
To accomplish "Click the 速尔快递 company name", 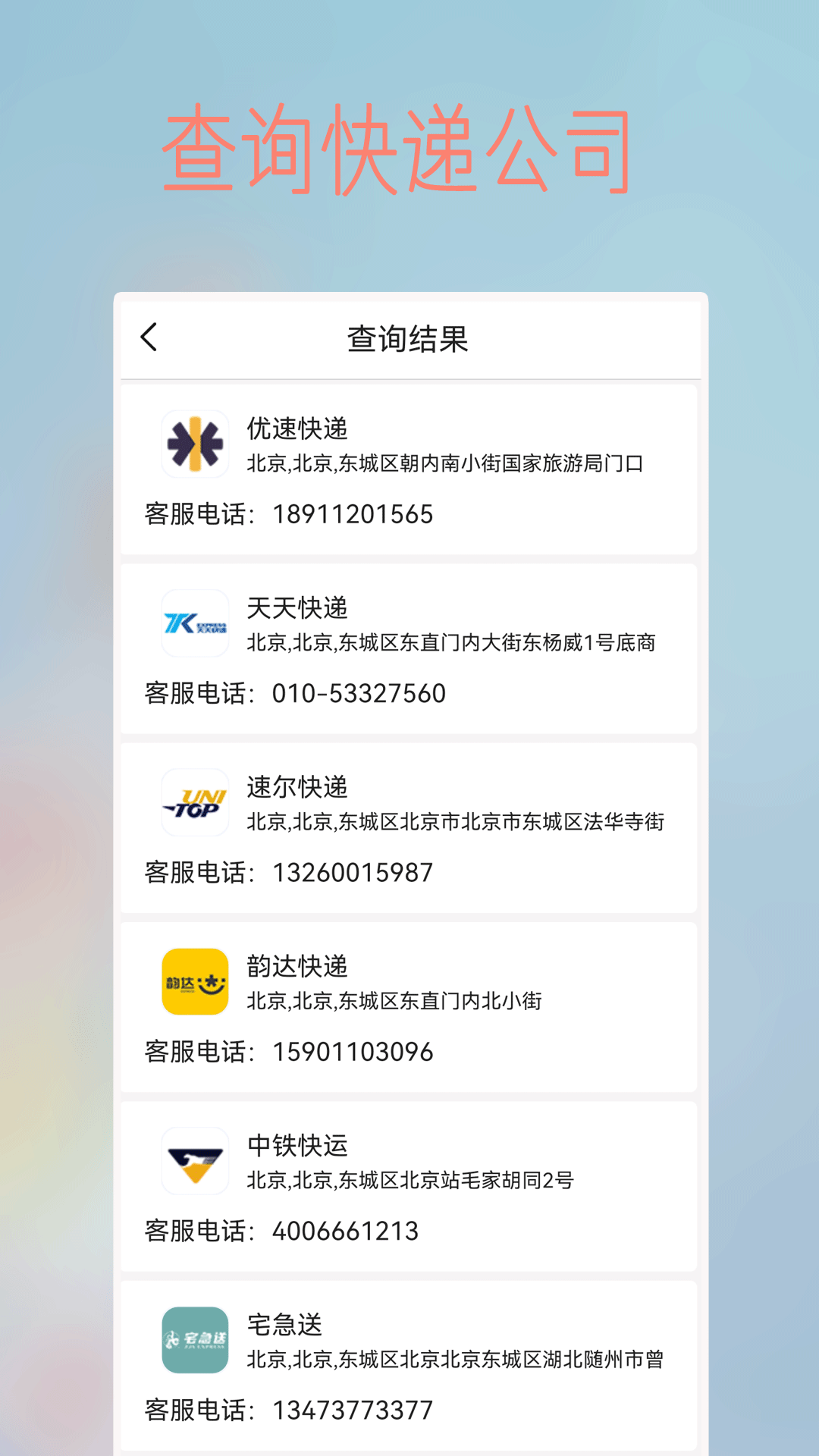I will point(297,788).
